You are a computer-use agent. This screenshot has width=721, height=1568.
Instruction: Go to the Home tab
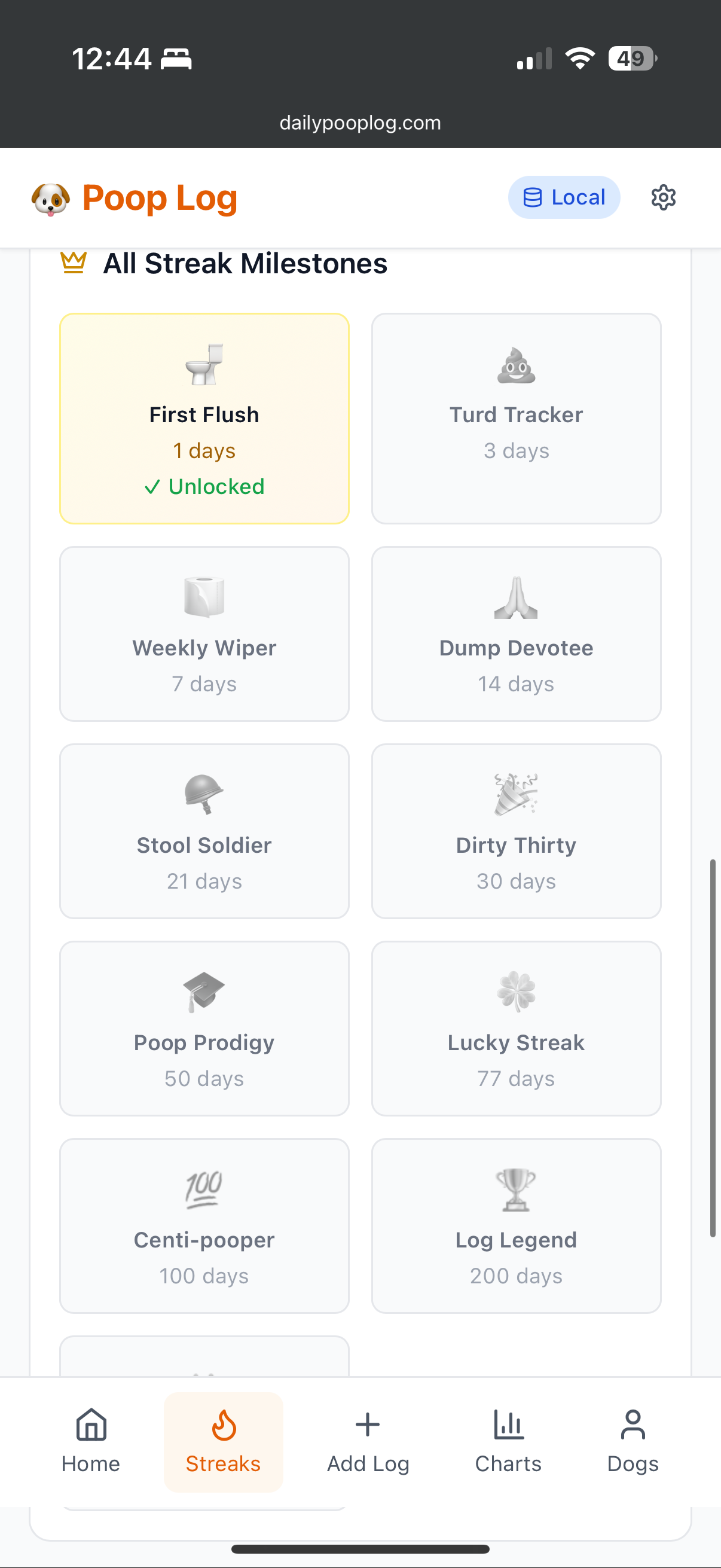(x=91, y=1441)
